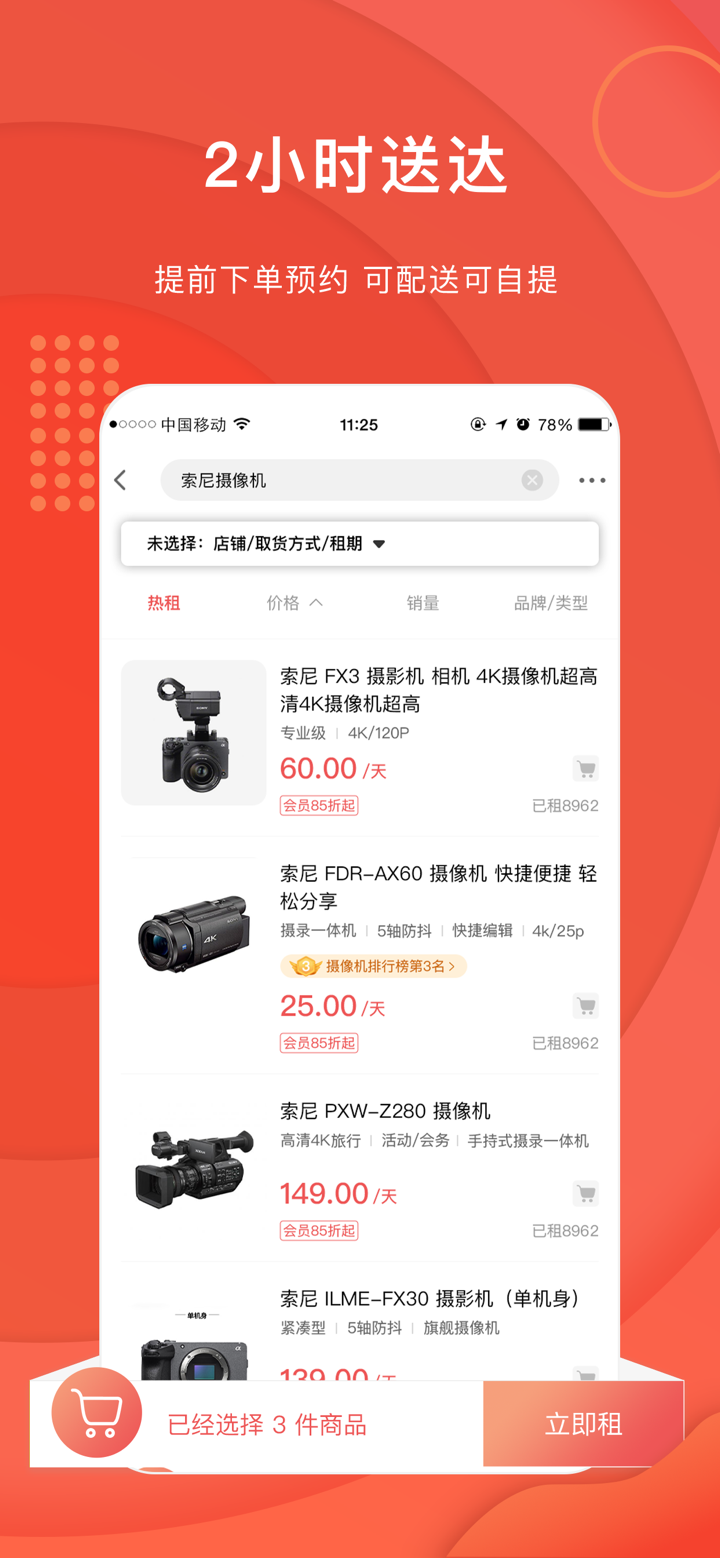Open the 品牌/类型 filter
720x1558 pixels.
click(x=549, y=602)
